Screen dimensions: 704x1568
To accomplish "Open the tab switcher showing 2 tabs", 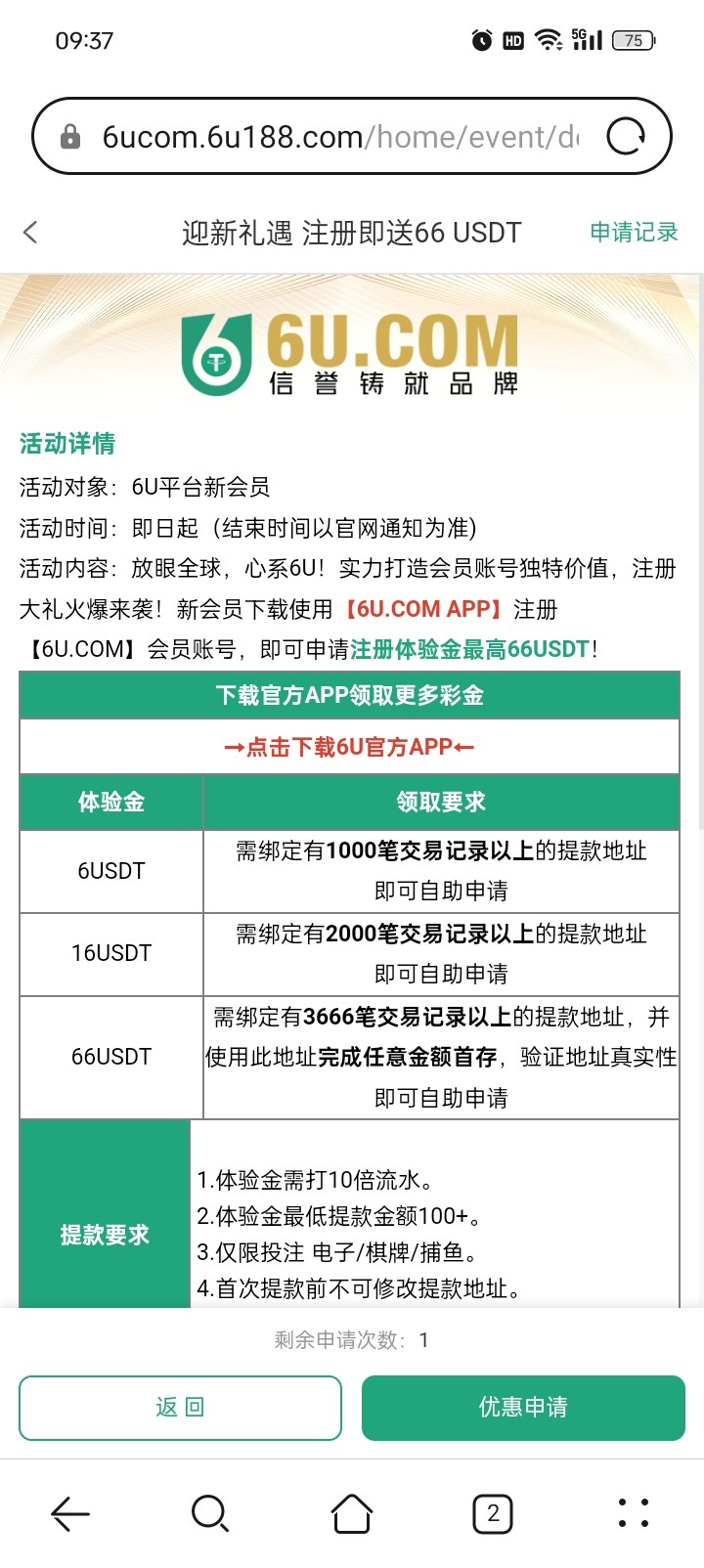I will pyautogui.click(x=493, y=1514).
